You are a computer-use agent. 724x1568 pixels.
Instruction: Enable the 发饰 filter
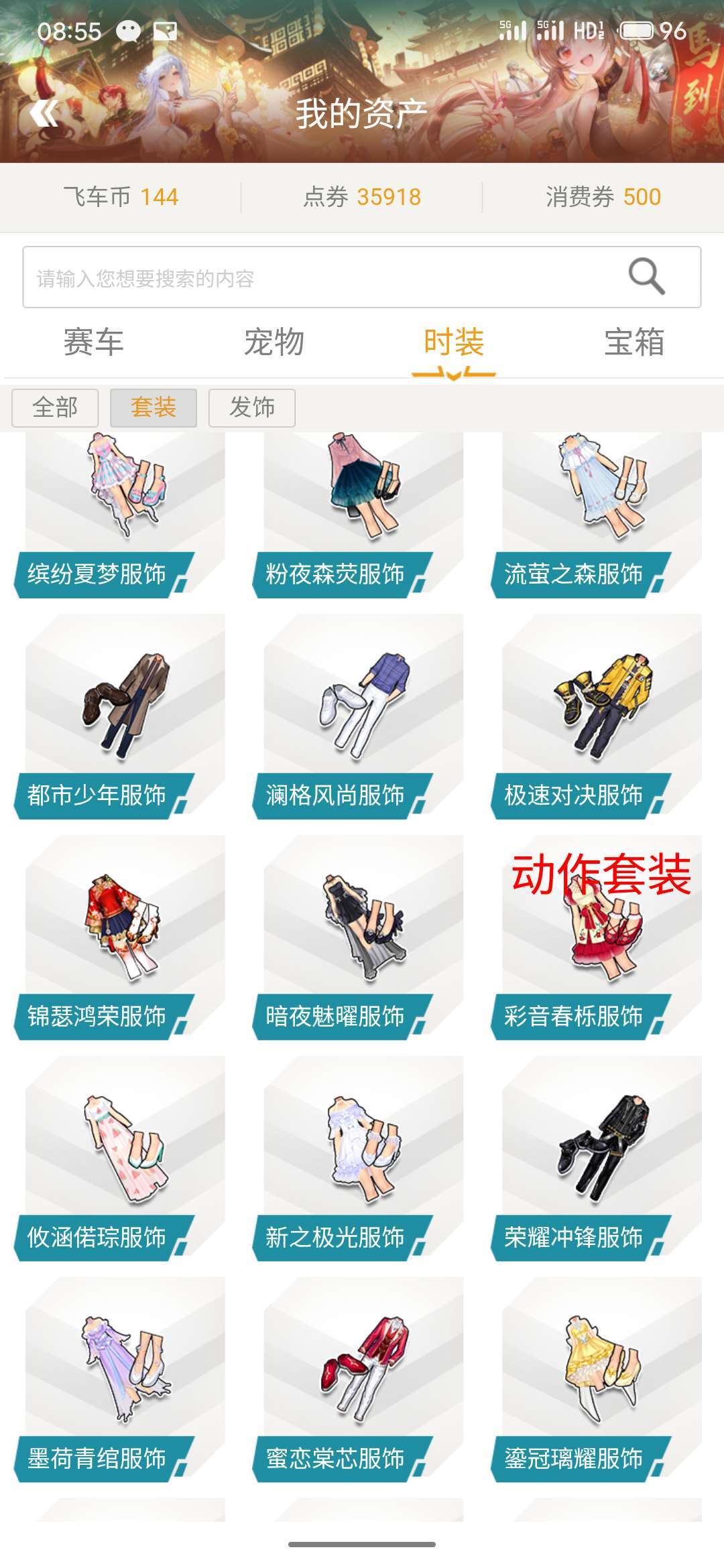[x=251, y=407]
